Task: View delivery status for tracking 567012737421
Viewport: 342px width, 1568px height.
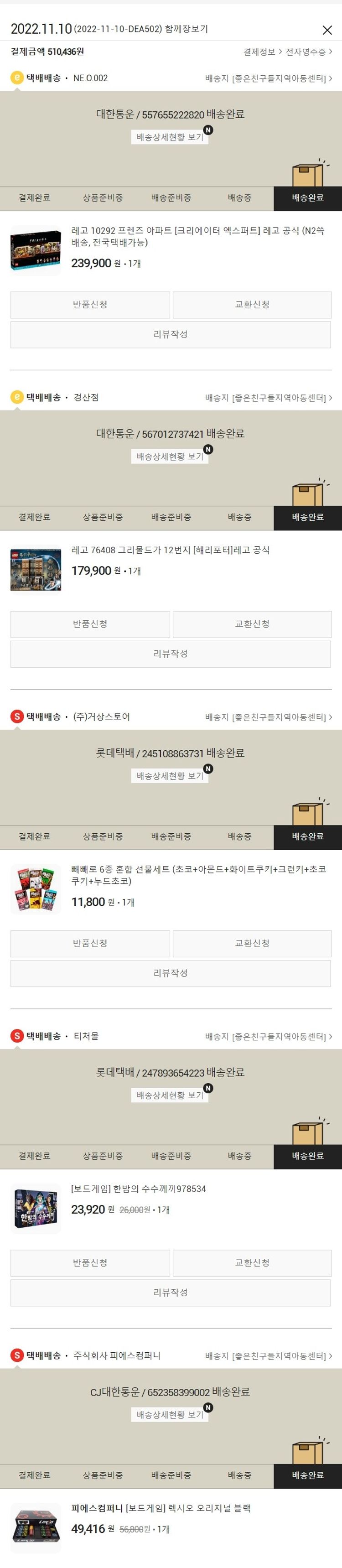Action: (x=170, y=457)
